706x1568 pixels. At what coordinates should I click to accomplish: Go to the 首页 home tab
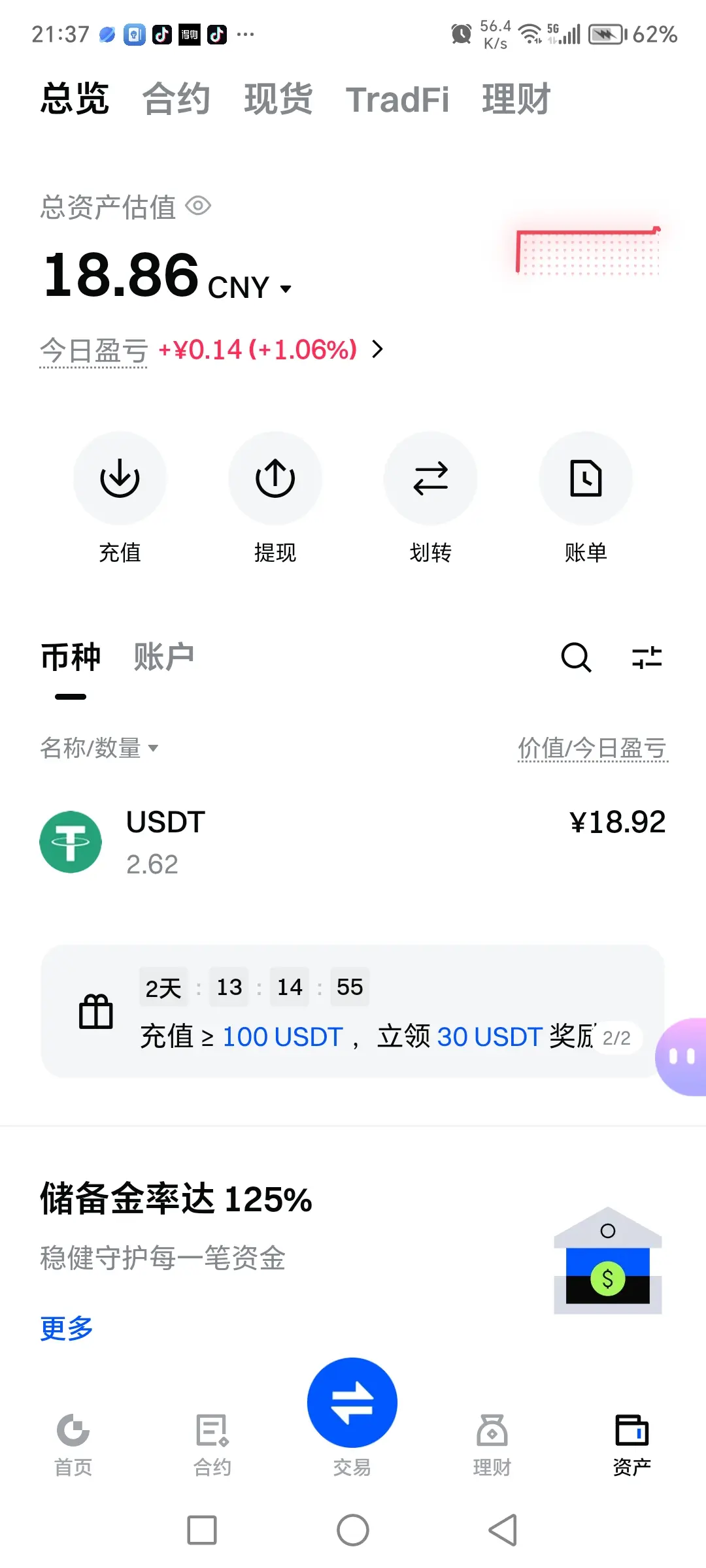pyautogui.click(x=73, y=1445)
